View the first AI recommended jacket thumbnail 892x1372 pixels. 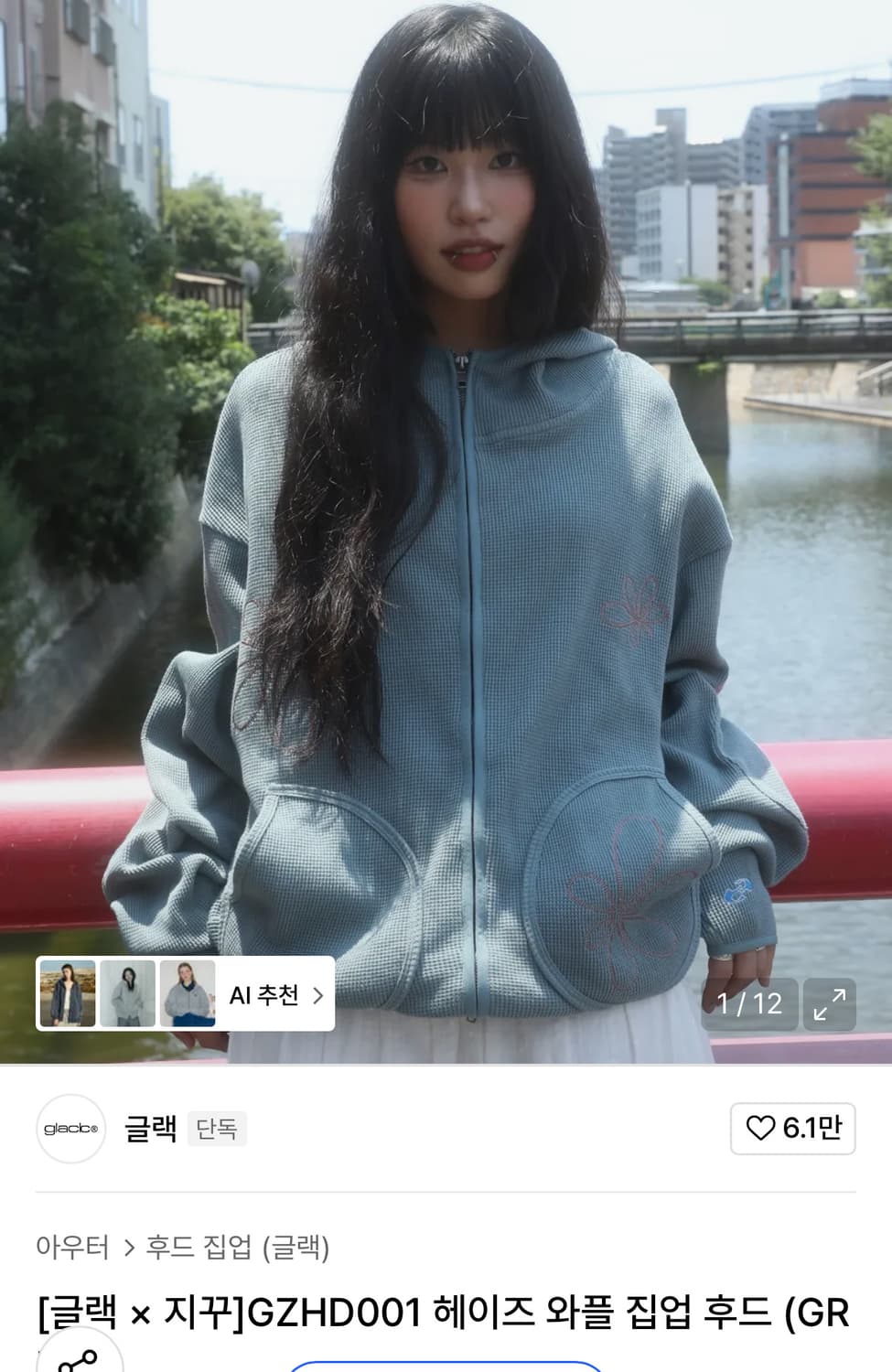69,994
